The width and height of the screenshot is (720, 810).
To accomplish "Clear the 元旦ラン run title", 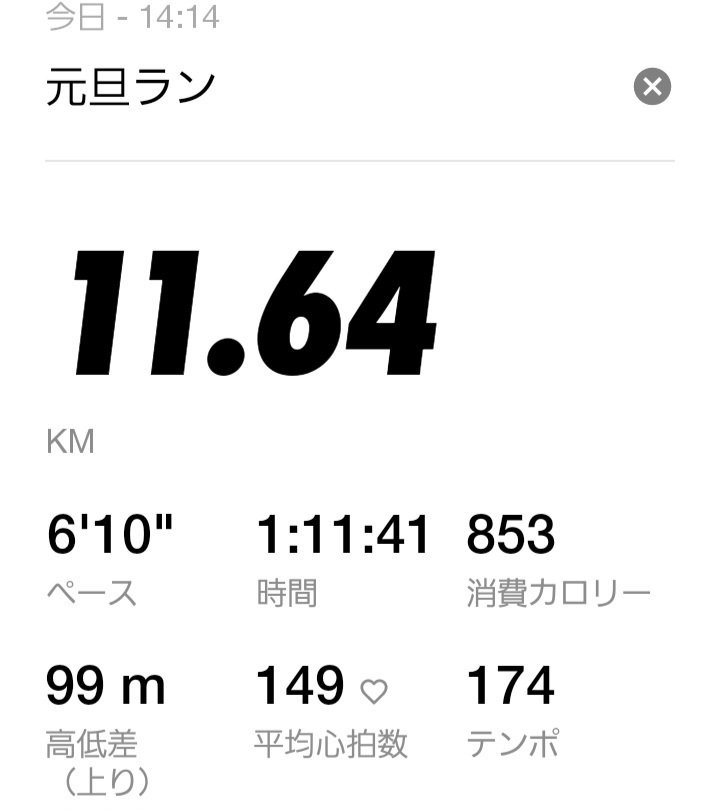I will pyautogui.click(x=652, y=87).
